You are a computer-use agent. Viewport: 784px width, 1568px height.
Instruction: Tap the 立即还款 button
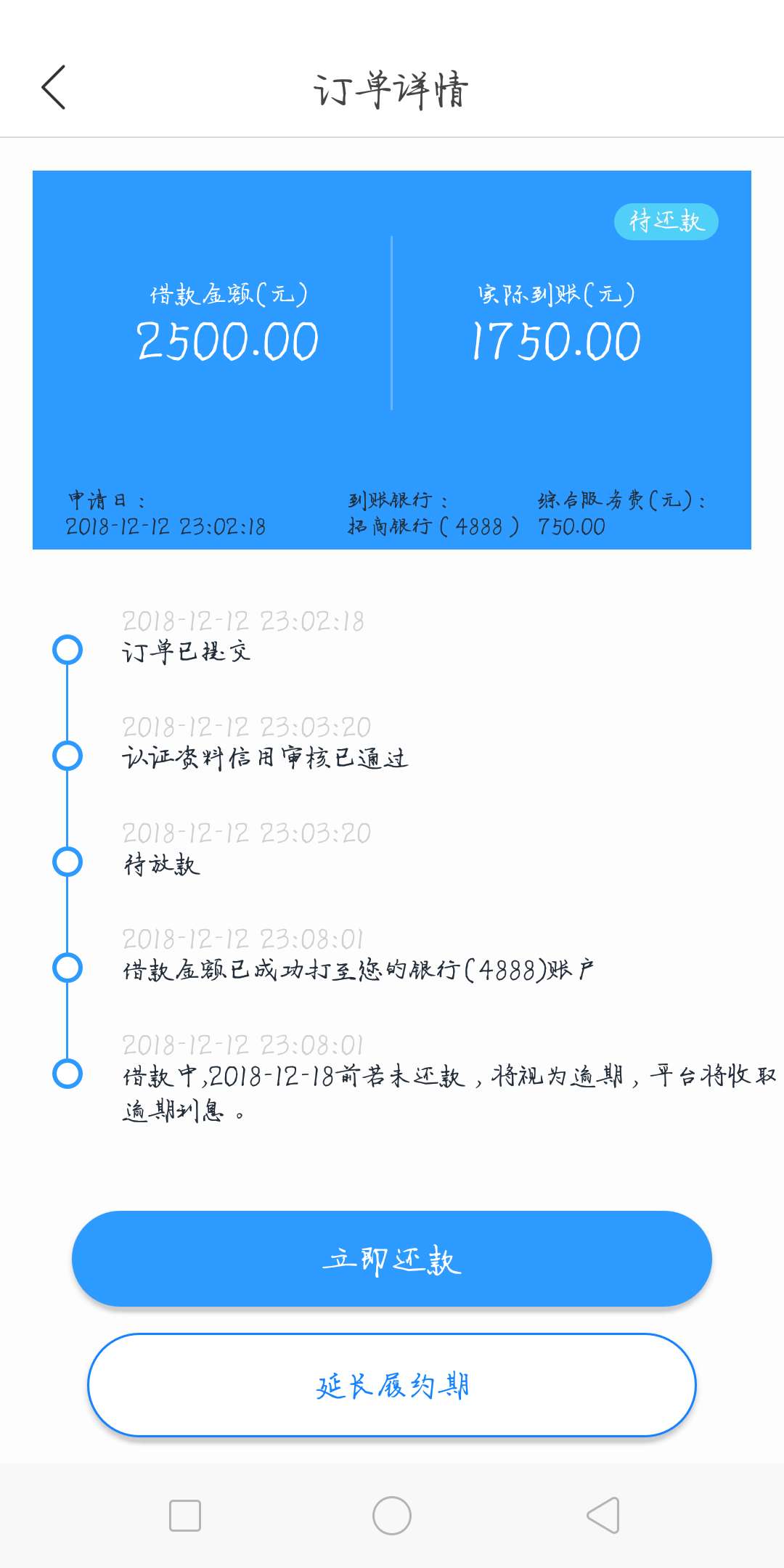click(x=392, y=1259)
